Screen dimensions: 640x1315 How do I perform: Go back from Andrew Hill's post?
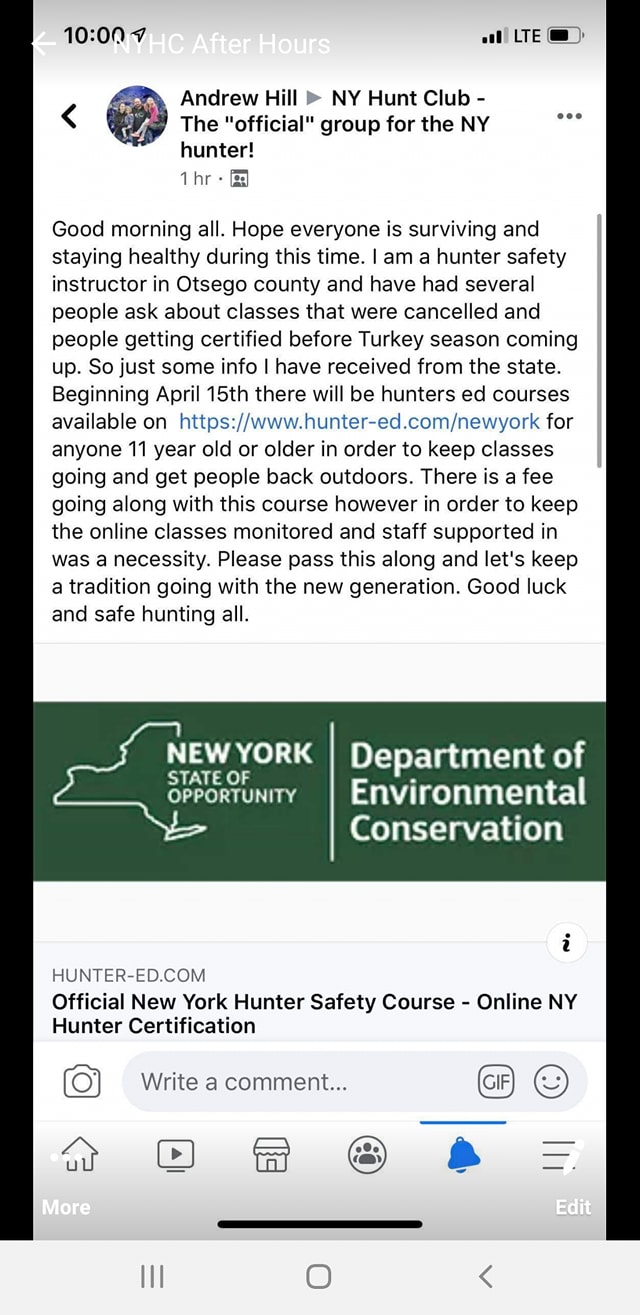(68, 117)
